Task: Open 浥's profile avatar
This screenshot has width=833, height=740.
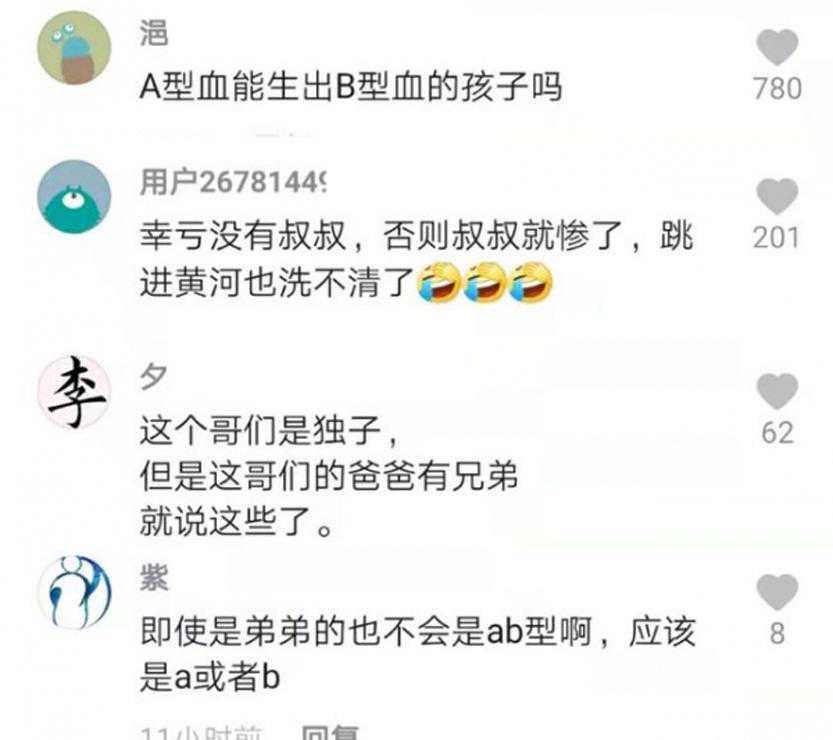Action: [x=74, y=48]
